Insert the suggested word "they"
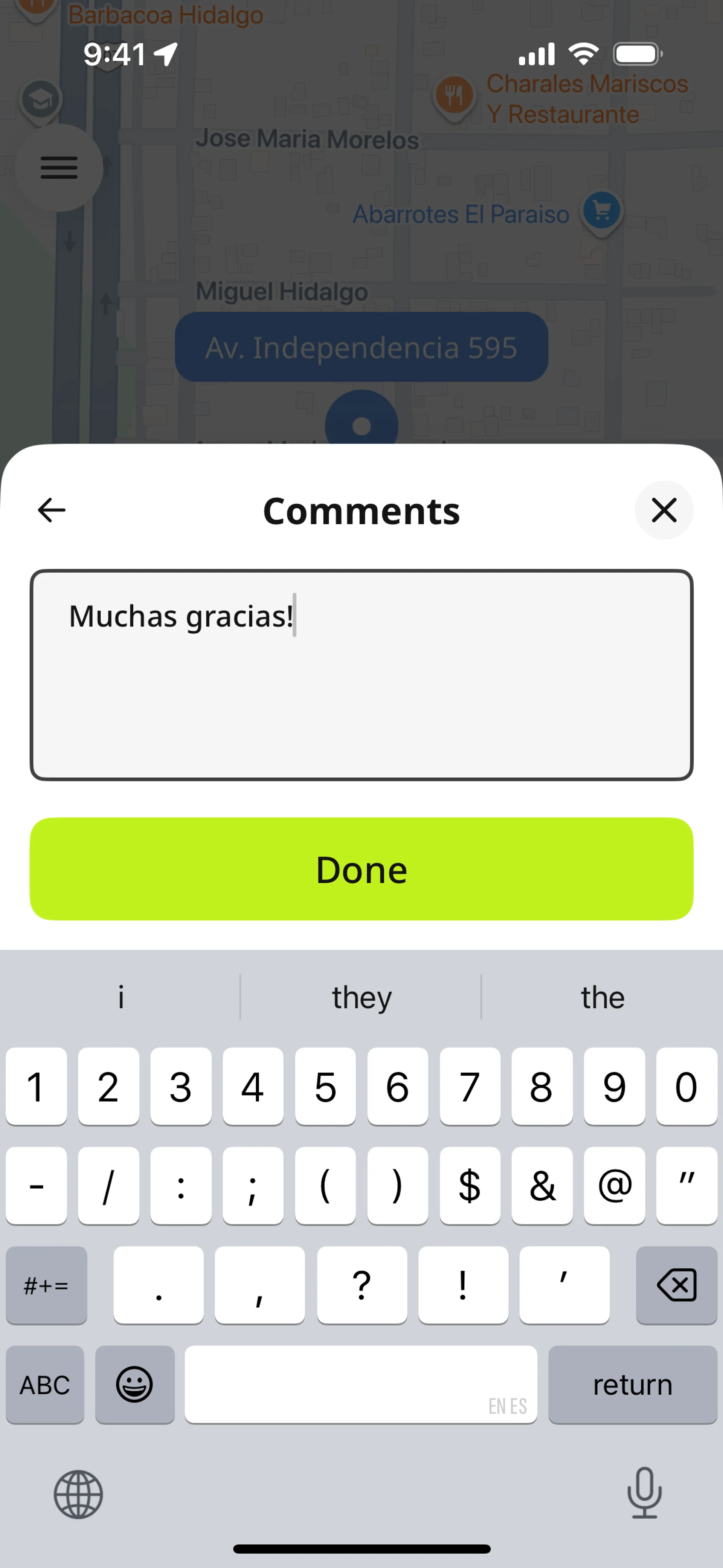The image size is (723, 1568). point(361,998)
